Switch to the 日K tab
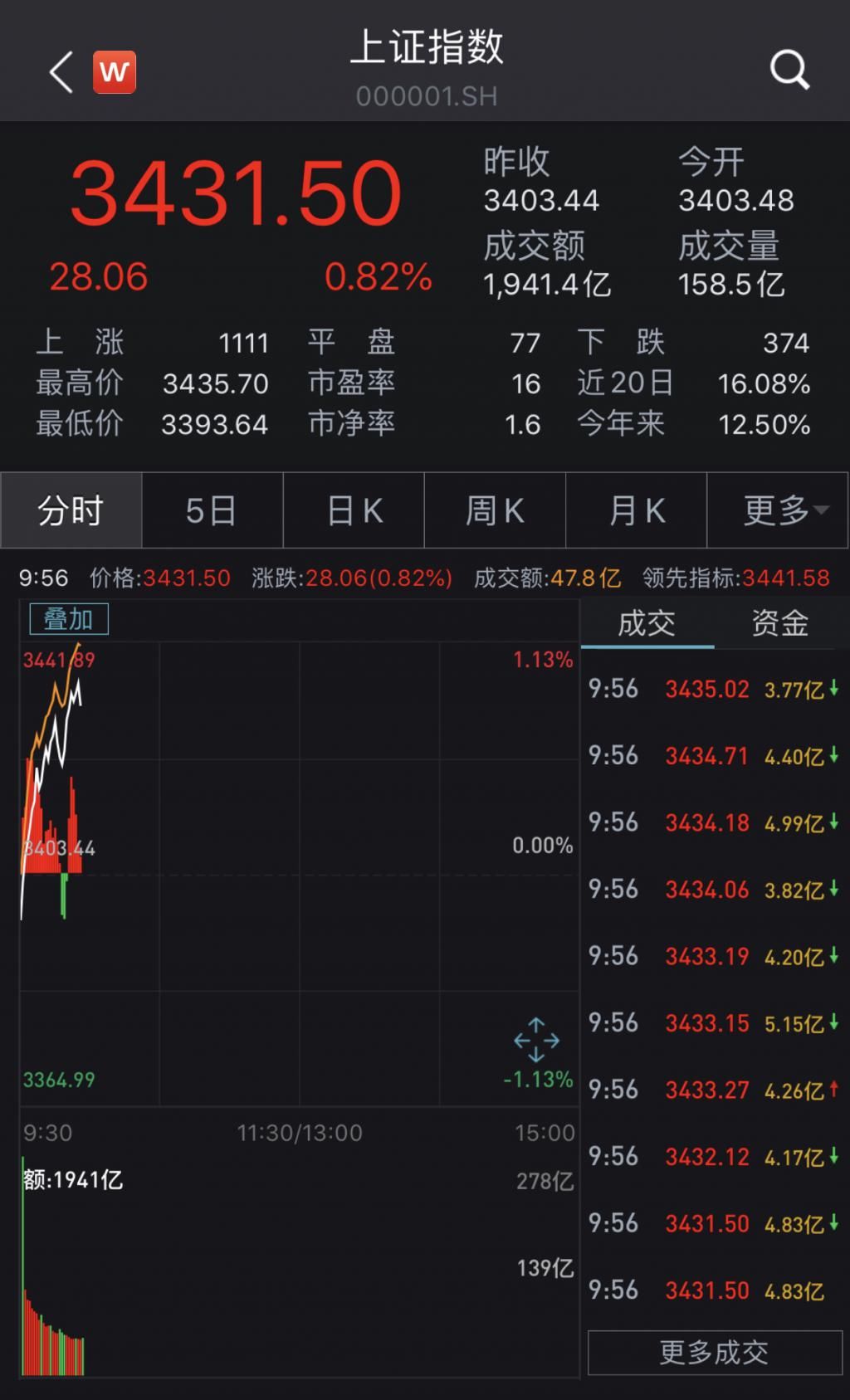Viewport: 850px width, 1400px height. 354,510
